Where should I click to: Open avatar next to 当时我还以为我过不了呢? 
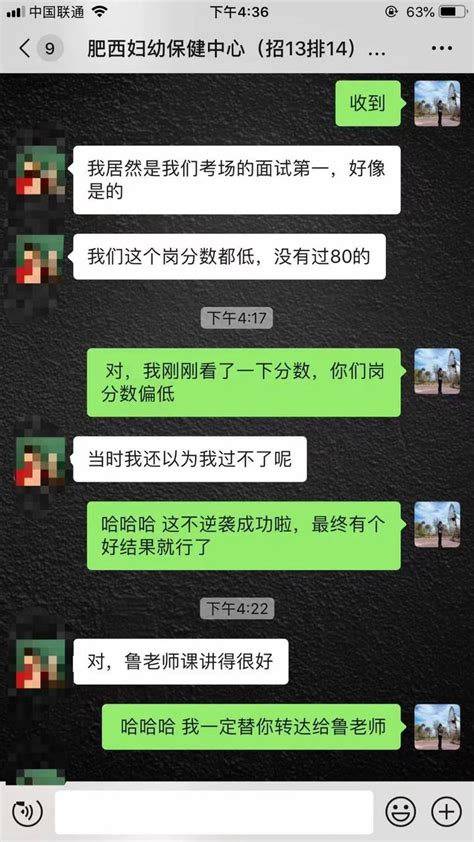40,461
